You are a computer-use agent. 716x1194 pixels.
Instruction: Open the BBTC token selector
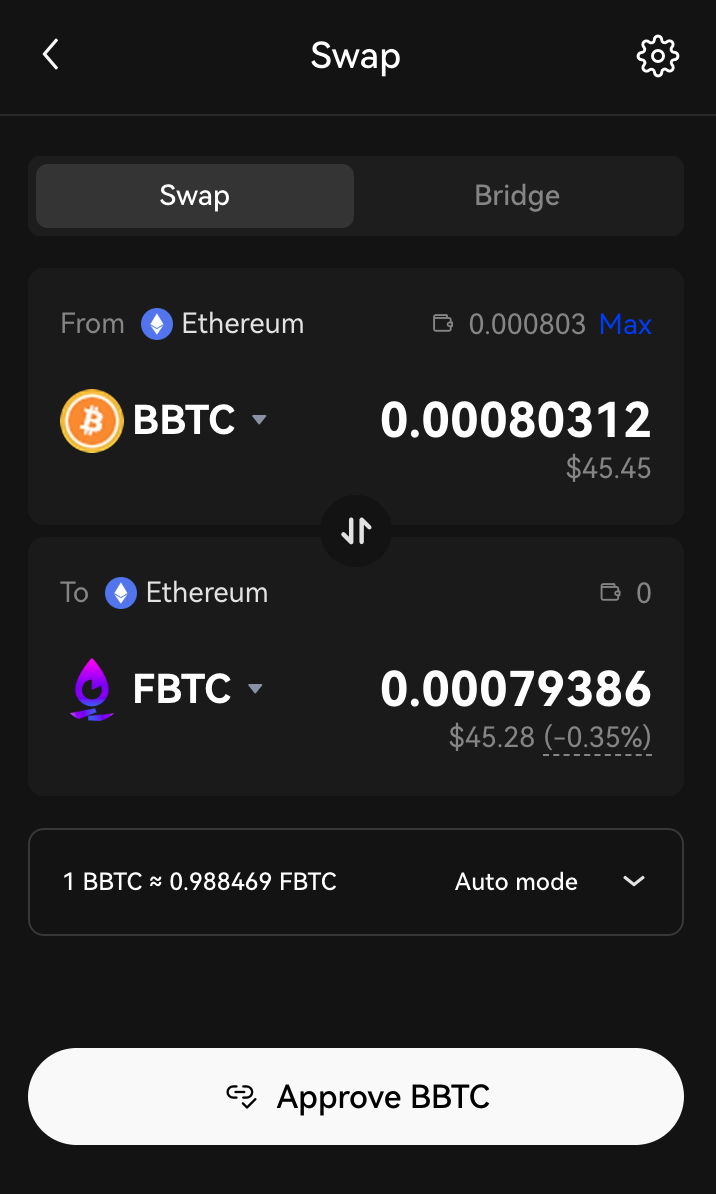tap(165, 420)
